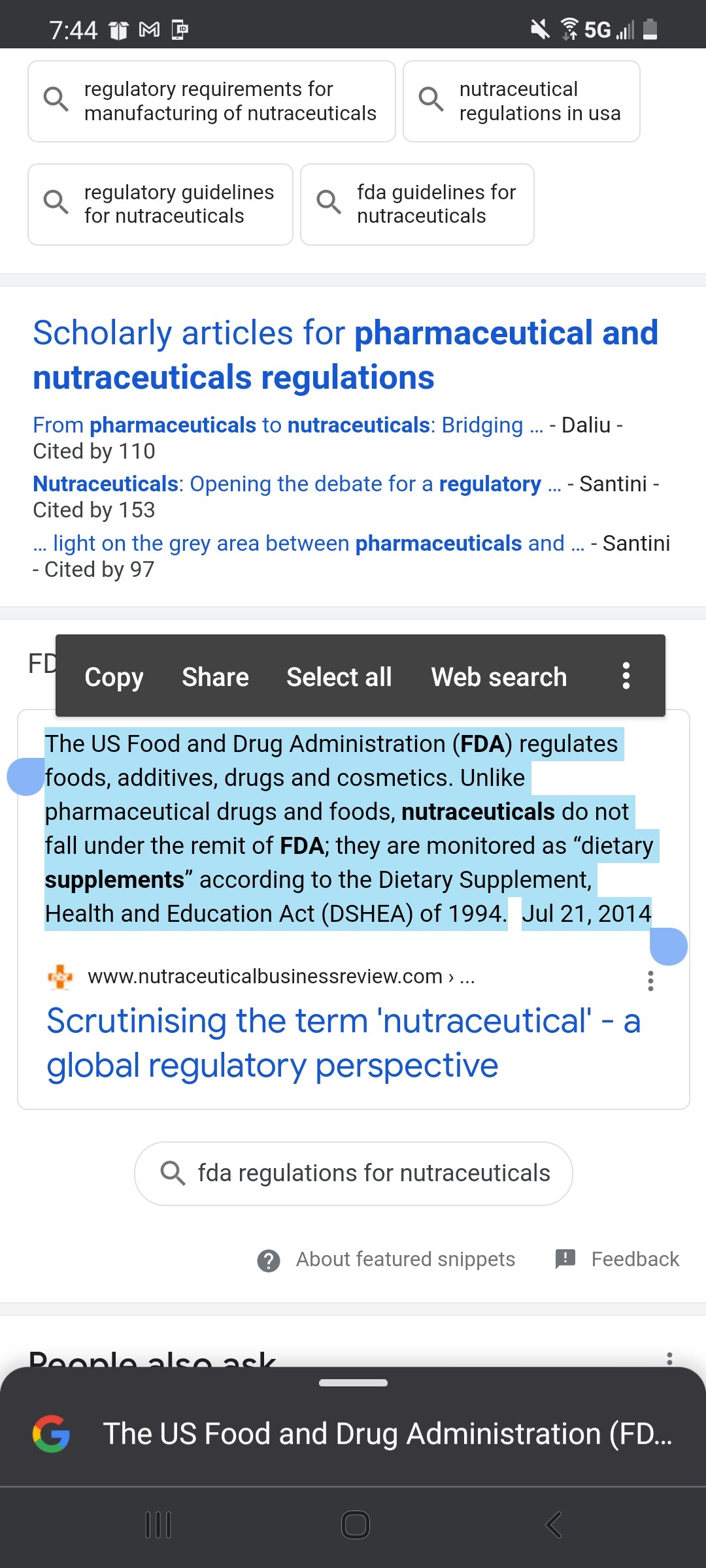Send Feedback on the featured snippet
The height and width of the screenshot is (1568, 706).
point(617,1259)
